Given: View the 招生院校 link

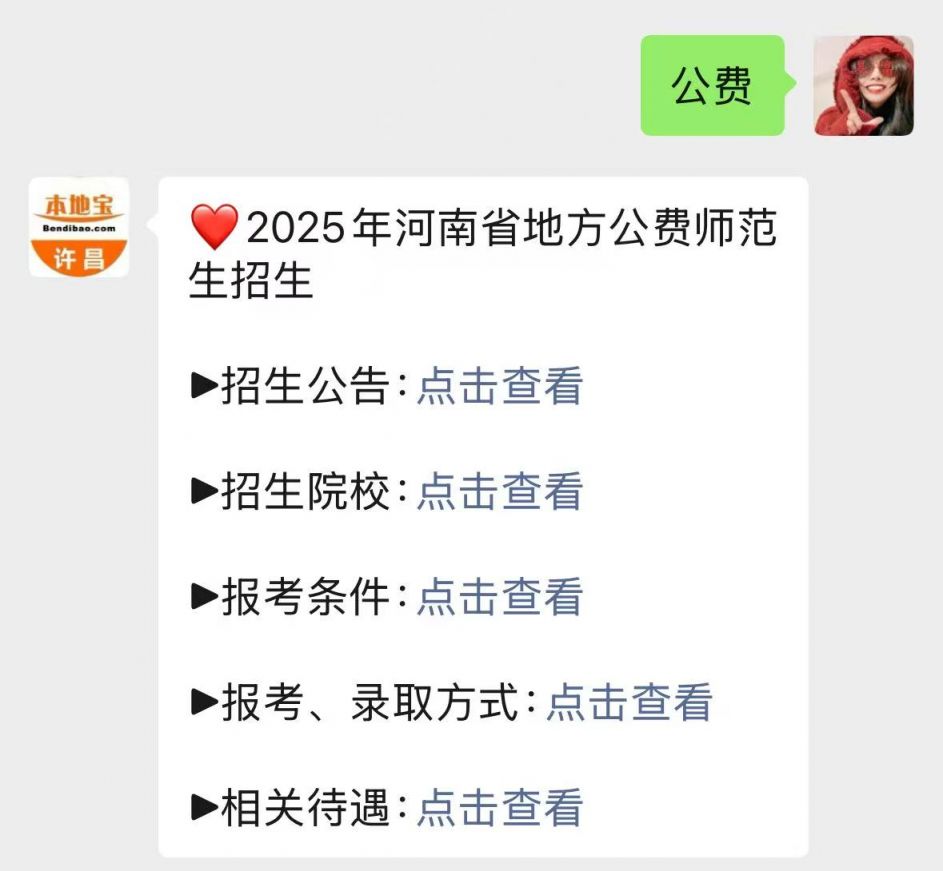Looking at the screenshot, I should click(499, 492).
